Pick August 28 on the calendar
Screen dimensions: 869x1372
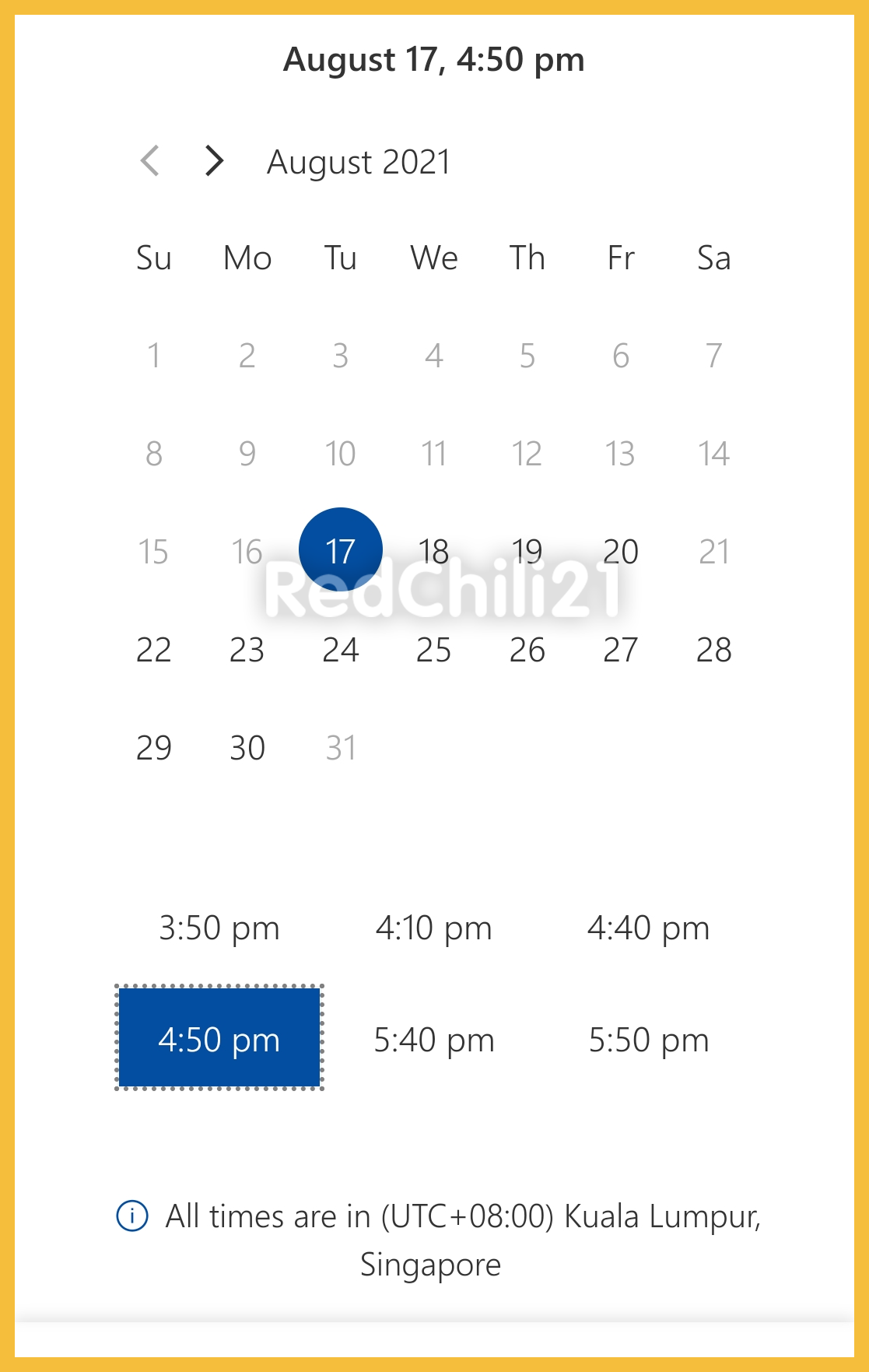(x=713, y=649)
